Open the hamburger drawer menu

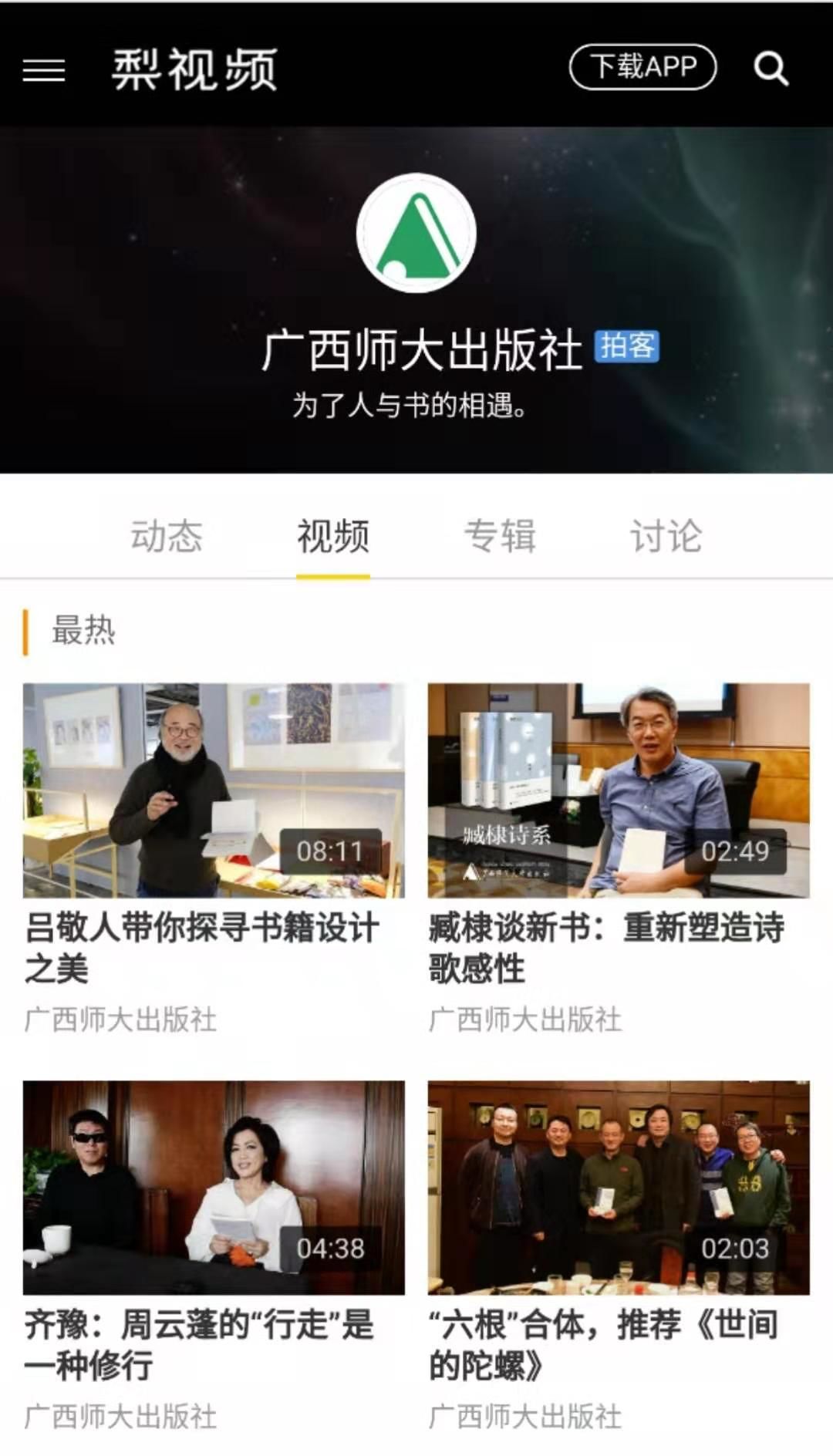click(x=44, y=70)
